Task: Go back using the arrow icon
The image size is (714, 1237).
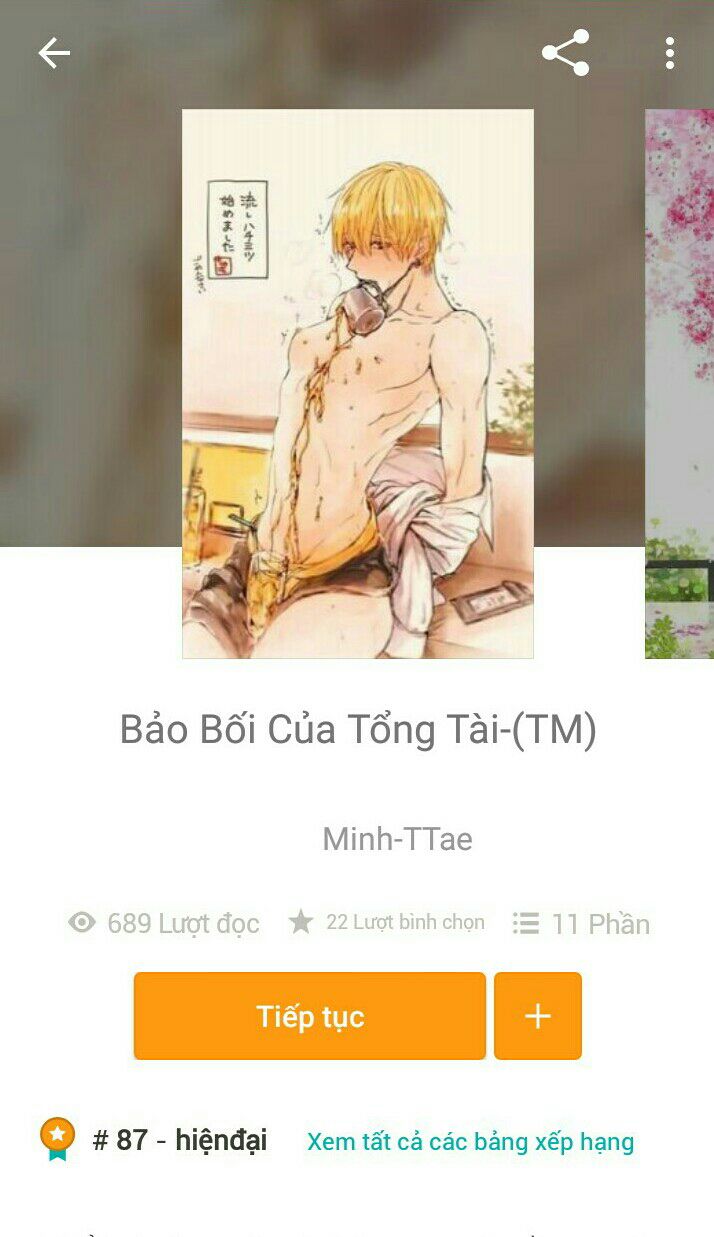Action: point(54,53)
